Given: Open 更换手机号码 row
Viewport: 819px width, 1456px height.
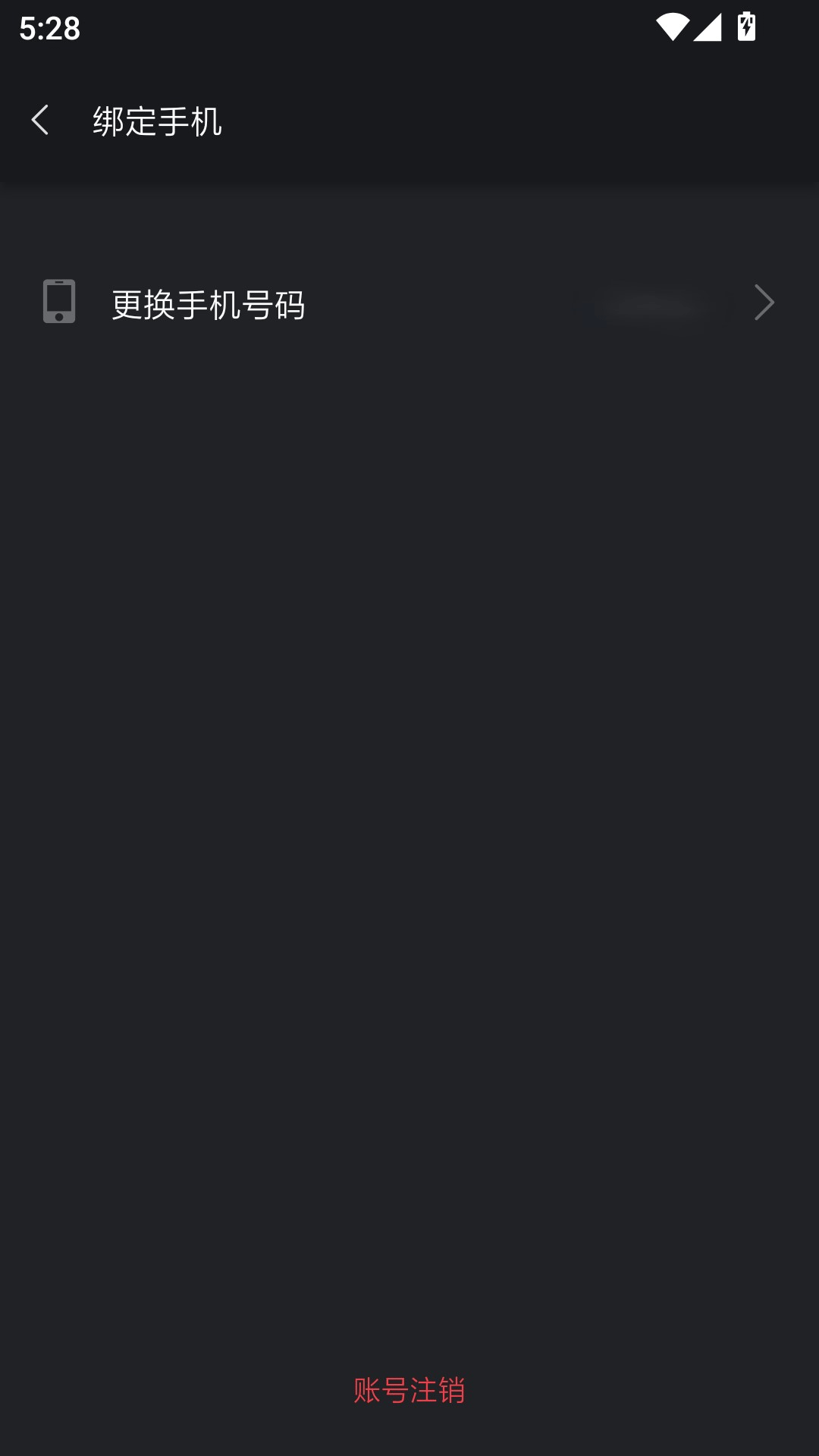Looking at the screenshot, I should [x=409, y=303].
